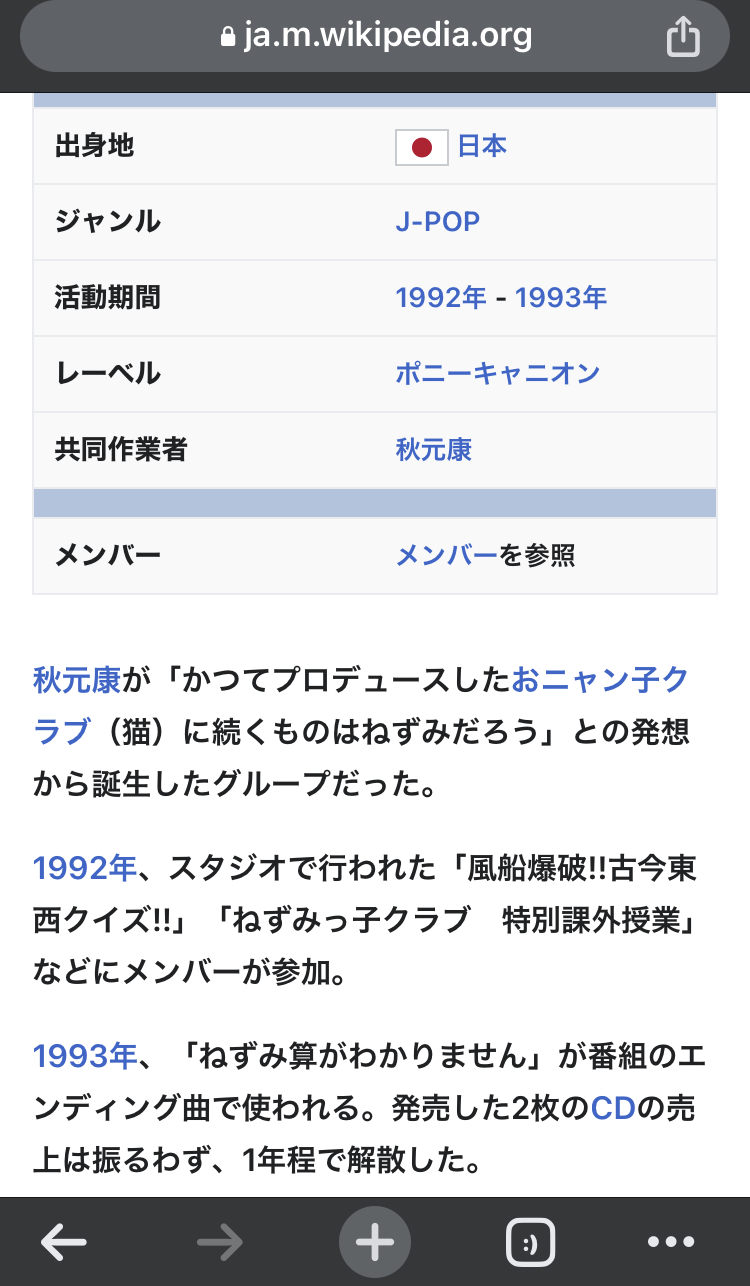Go back with the browser back arrow
Image resolution: width=750 pixels, height=1286 pixels.
tap(64, 1242)
